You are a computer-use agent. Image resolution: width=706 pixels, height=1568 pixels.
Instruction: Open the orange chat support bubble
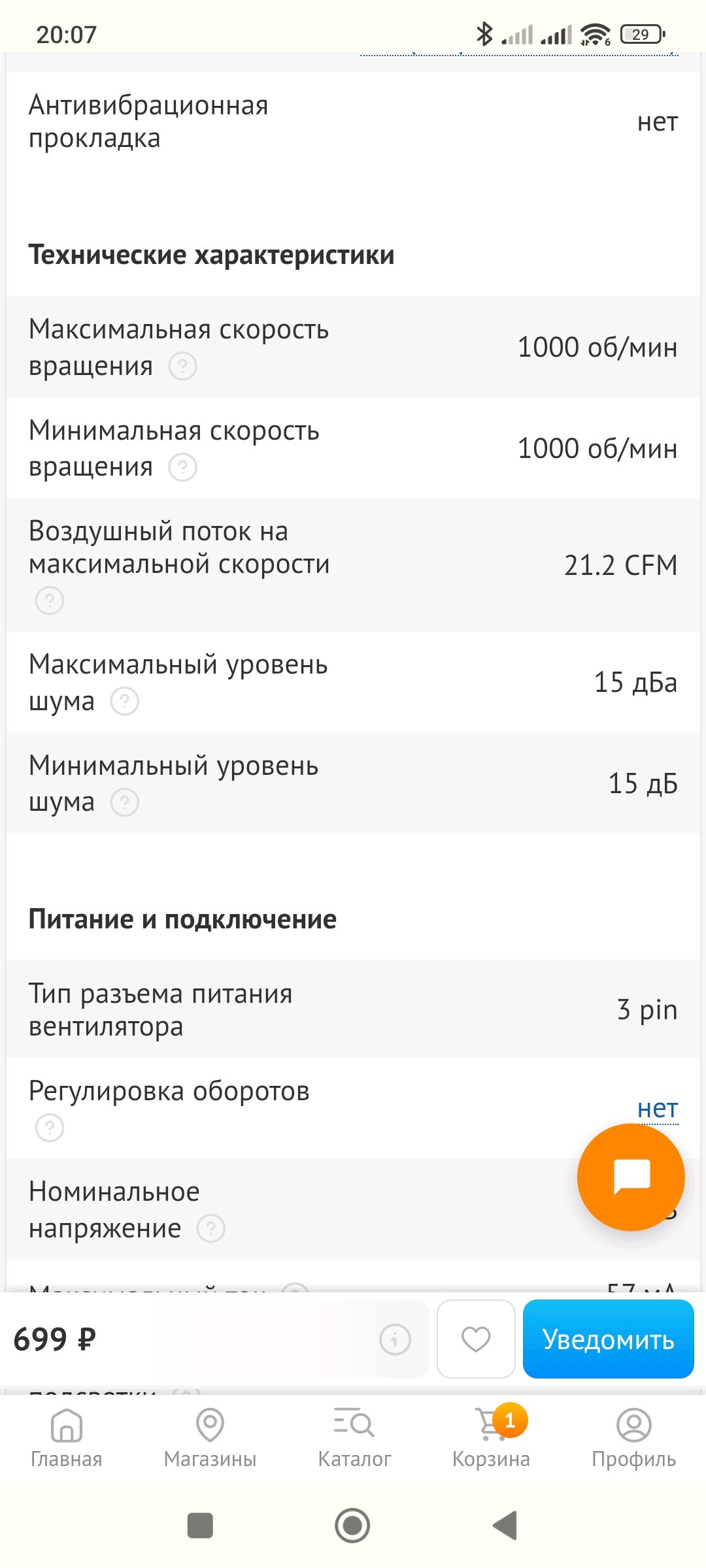631,1177
